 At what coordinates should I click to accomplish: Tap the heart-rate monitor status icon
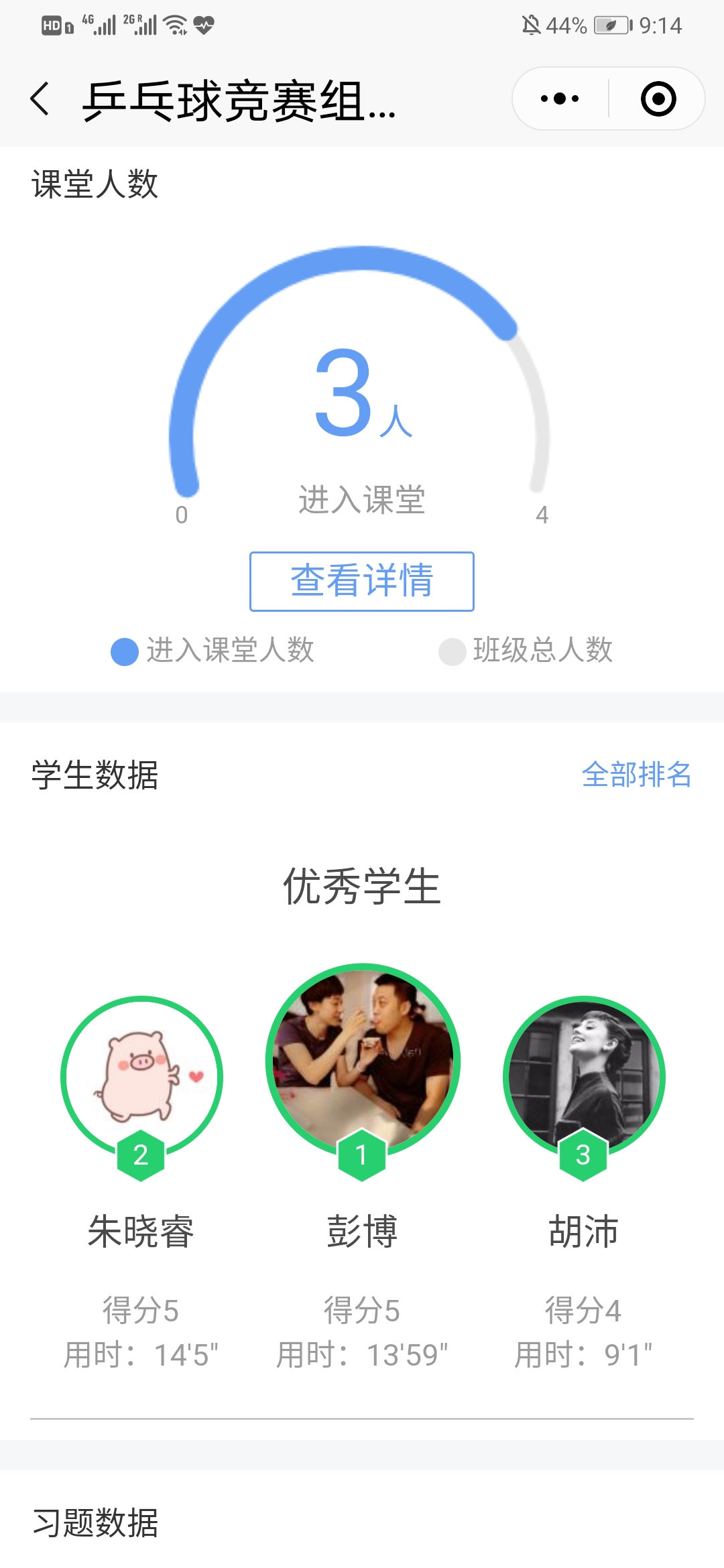204,24
